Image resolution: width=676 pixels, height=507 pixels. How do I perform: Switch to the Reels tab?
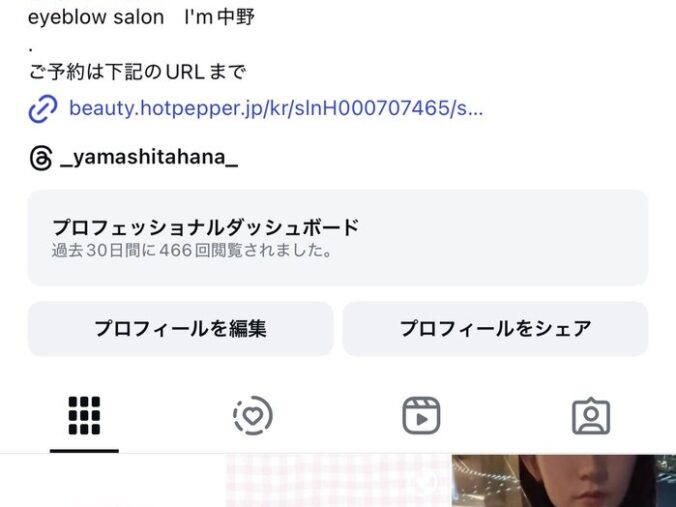coord(421,416)
